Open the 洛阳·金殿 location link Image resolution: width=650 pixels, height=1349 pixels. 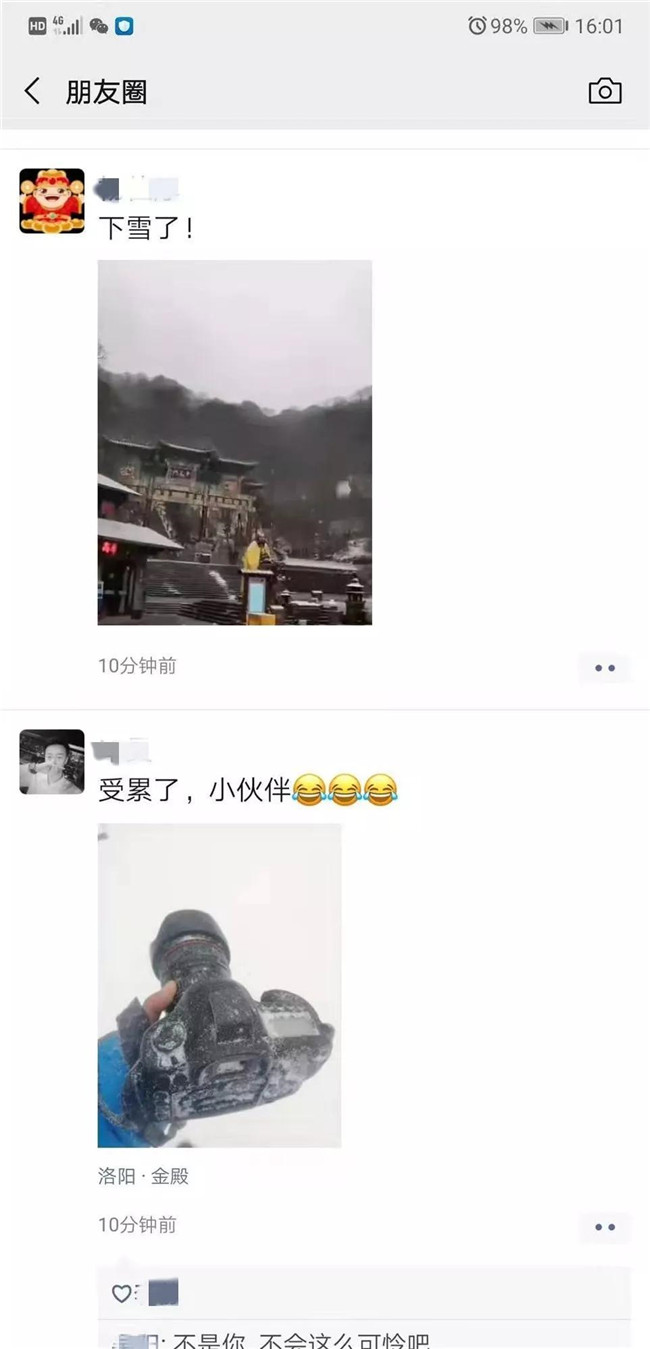pos(143,1177)
